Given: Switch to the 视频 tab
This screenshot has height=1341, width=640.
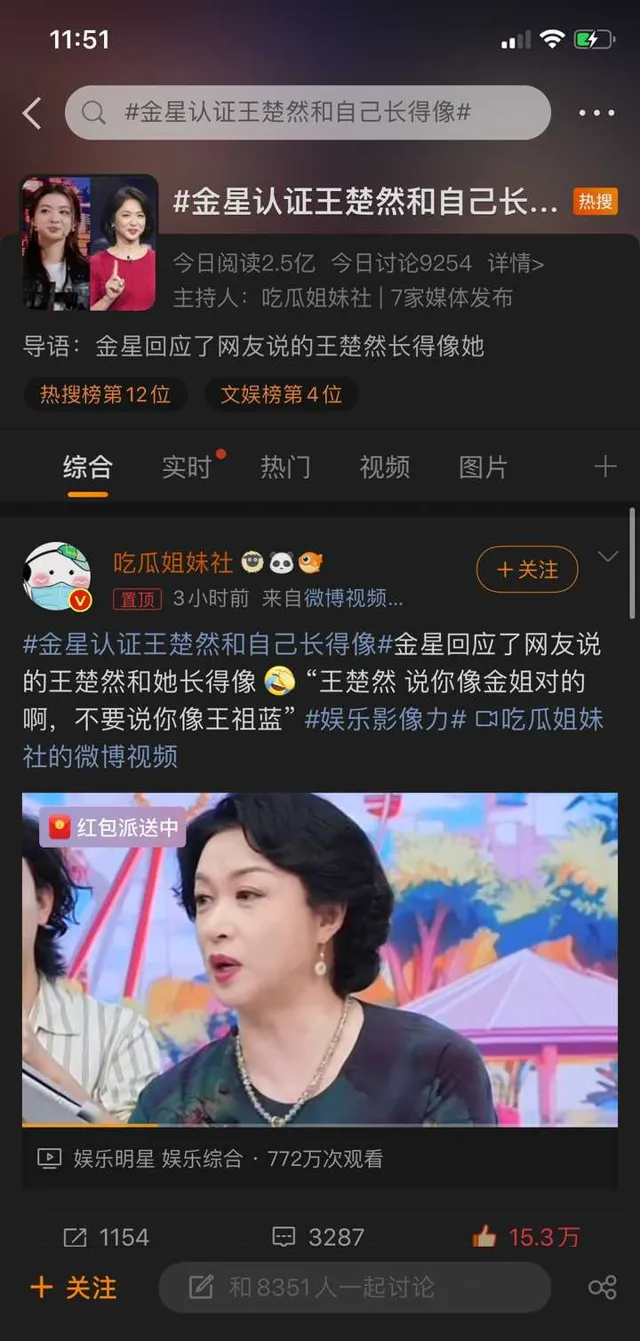Looking at the screenshot, I should coord(384,466).
